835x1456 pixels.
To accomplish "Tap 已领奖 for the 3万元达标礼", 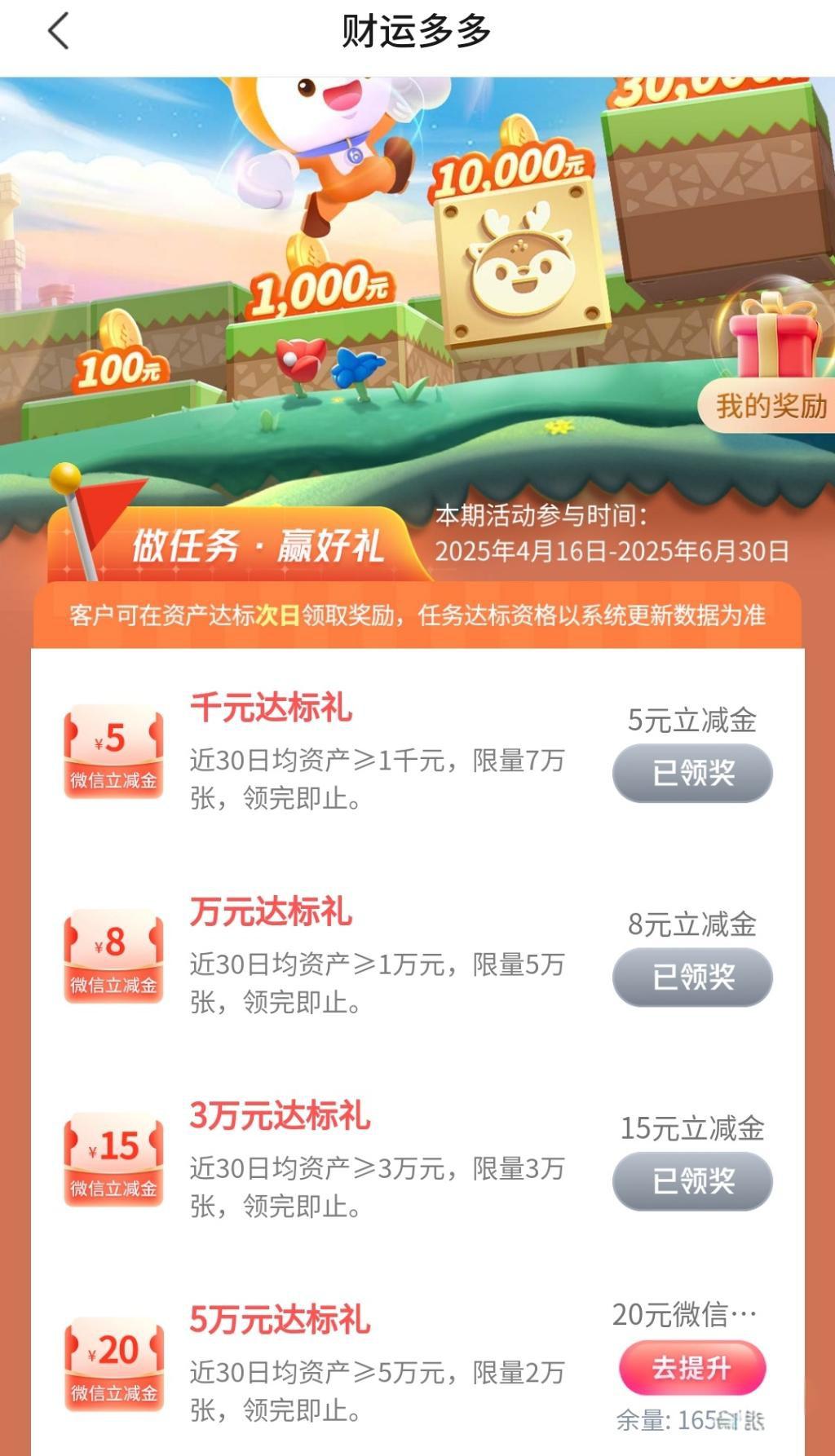I will (692, 1180).
